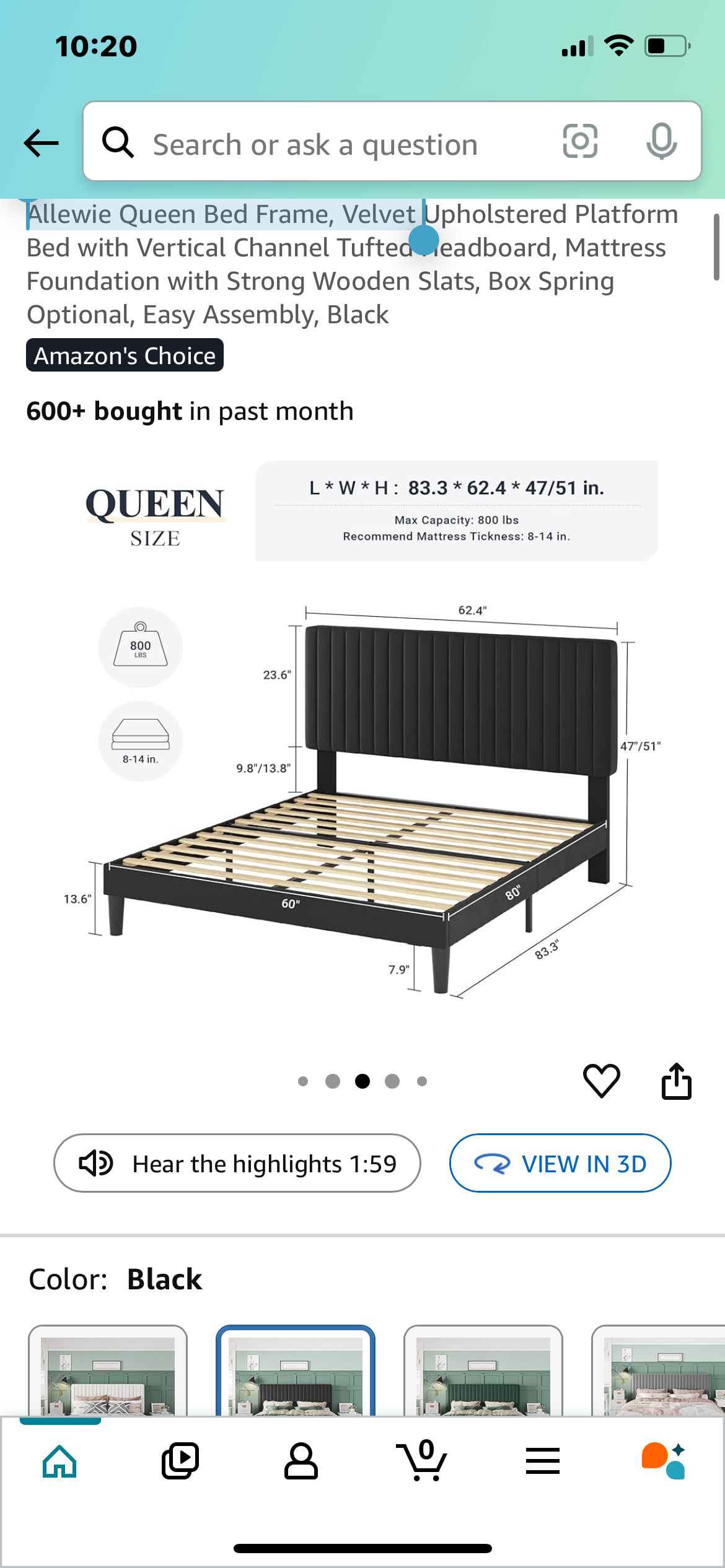The image size is (725, 1568).
Task: Start voice search with the microphone
Action: pos(661,142)
